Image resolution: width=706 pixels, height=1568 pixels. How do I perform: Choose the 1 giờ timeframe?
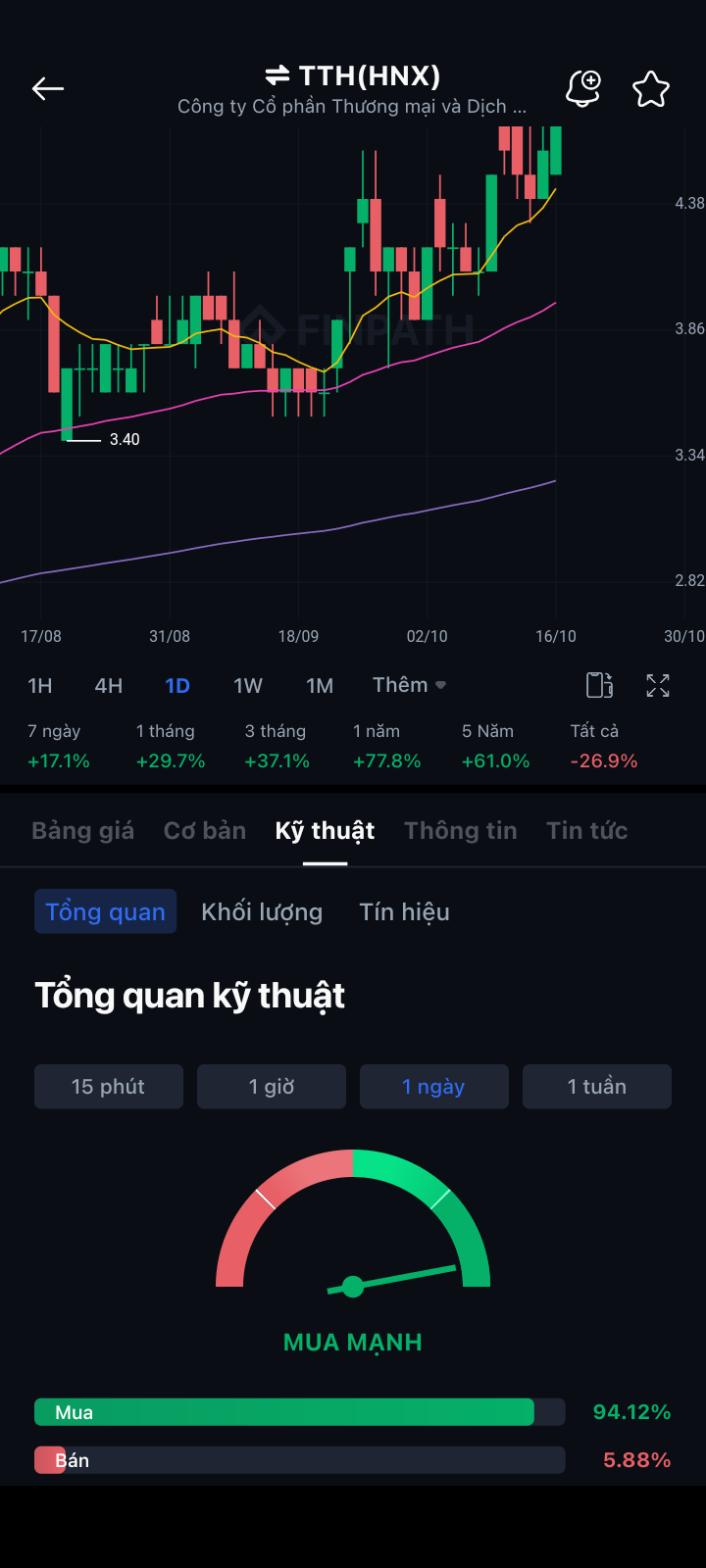(x=272, y=1087)
